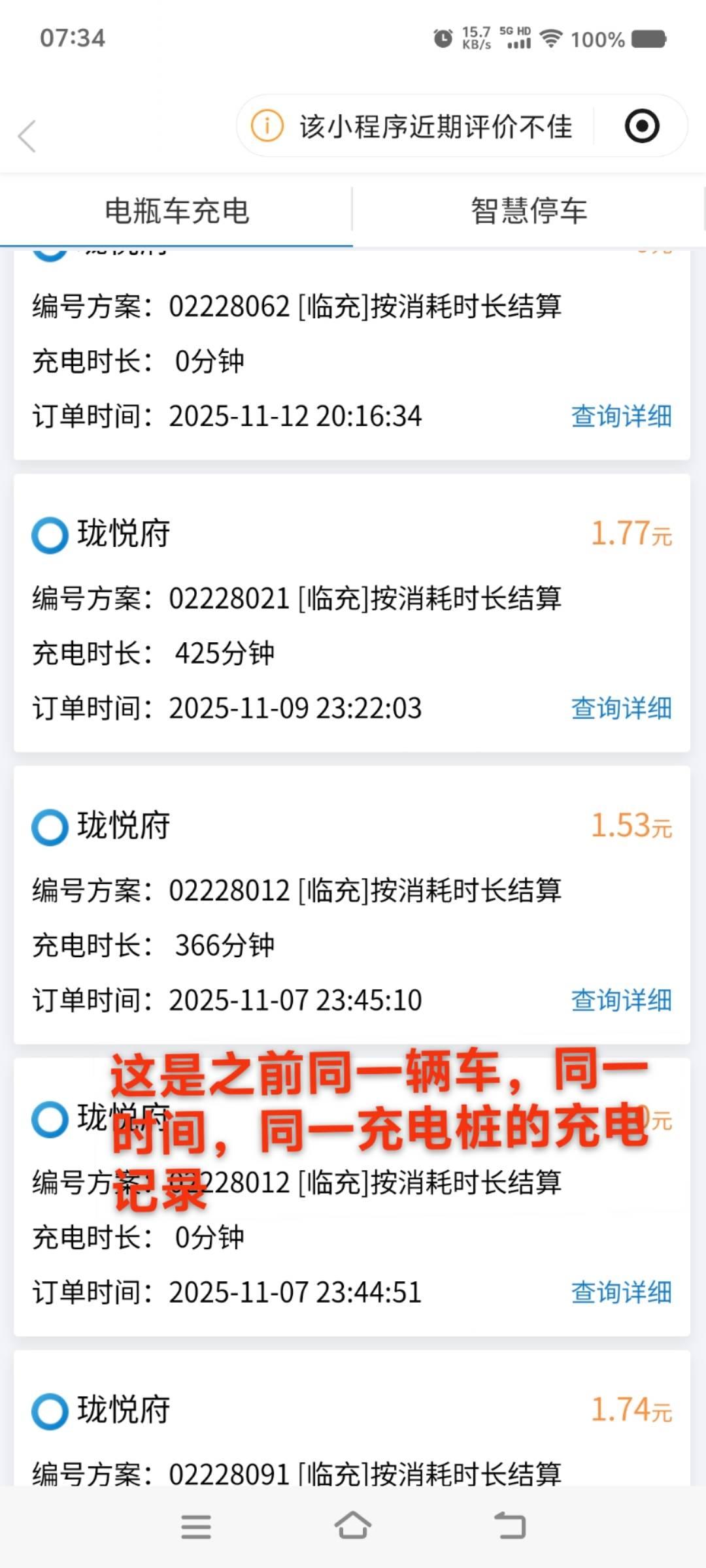Go to the phone's home screen
This screenshot has width=706, height=1568.
pyautogui.click(x=353, y=1527)
